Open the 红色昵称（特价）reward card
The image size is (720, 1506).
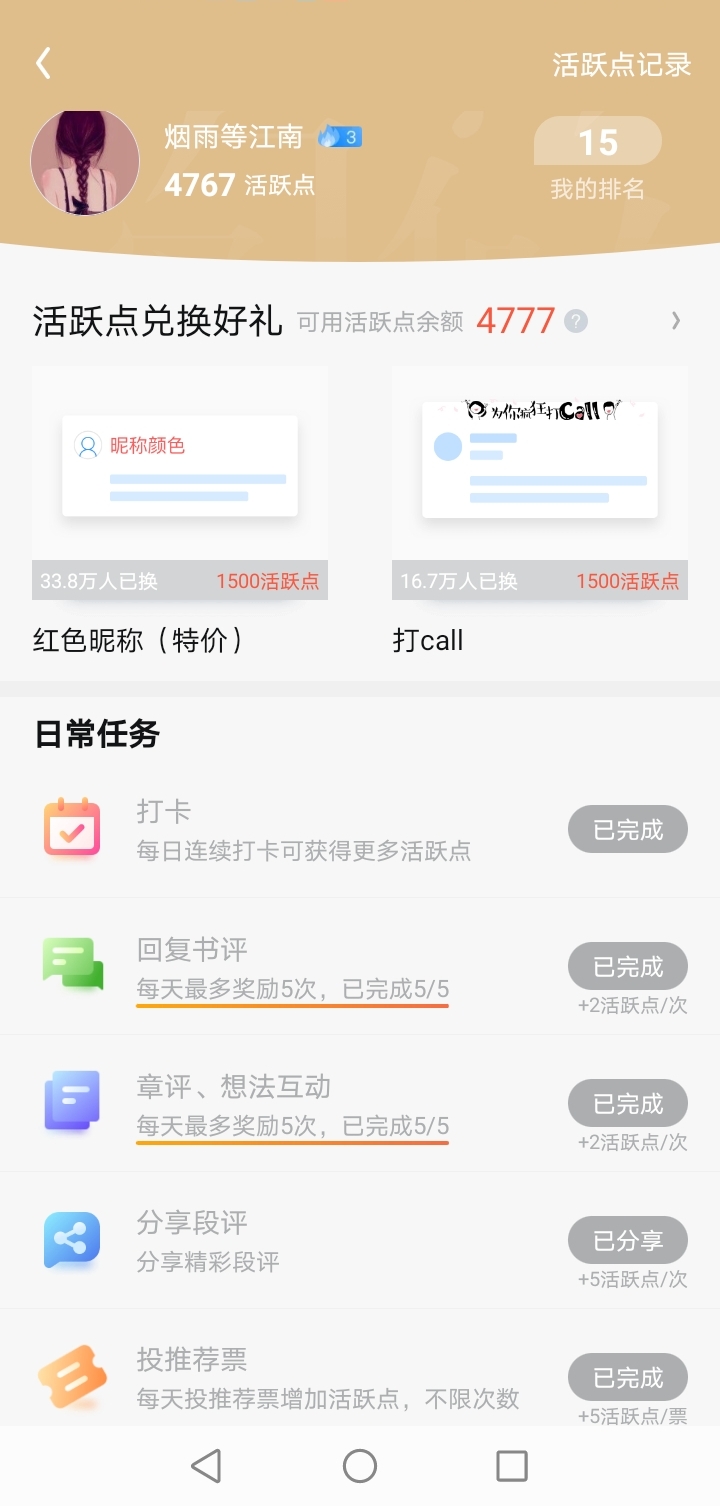[x=180, y=511]
